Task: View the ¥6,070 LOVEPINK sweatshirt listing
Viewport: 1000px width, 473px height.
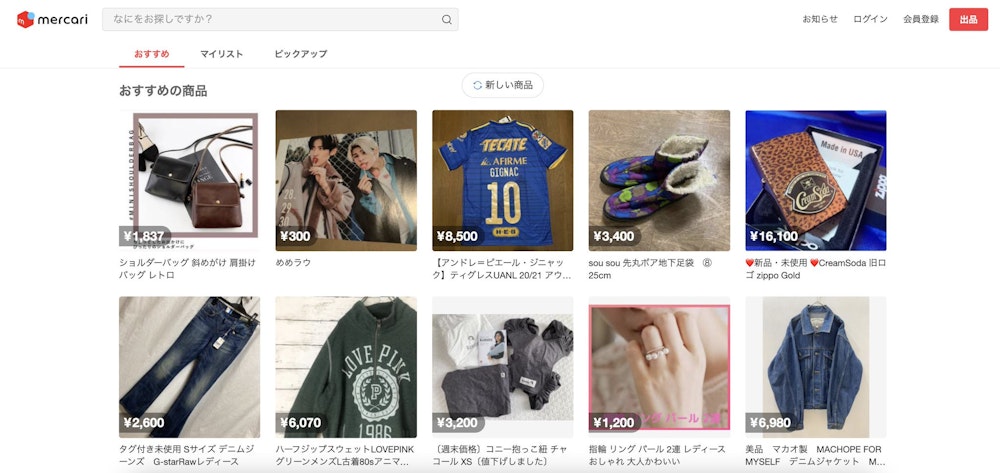Action: pos(346,366)
